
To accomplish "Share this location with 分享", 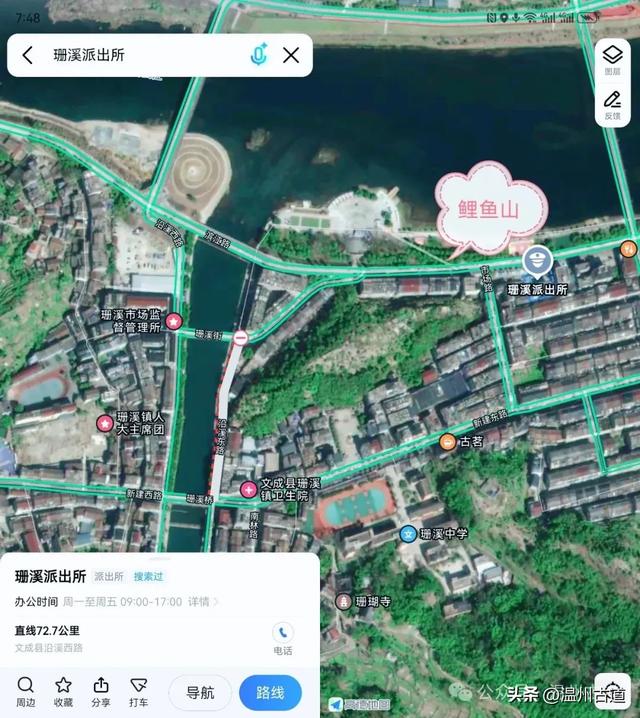I will [x=101, y=691].
